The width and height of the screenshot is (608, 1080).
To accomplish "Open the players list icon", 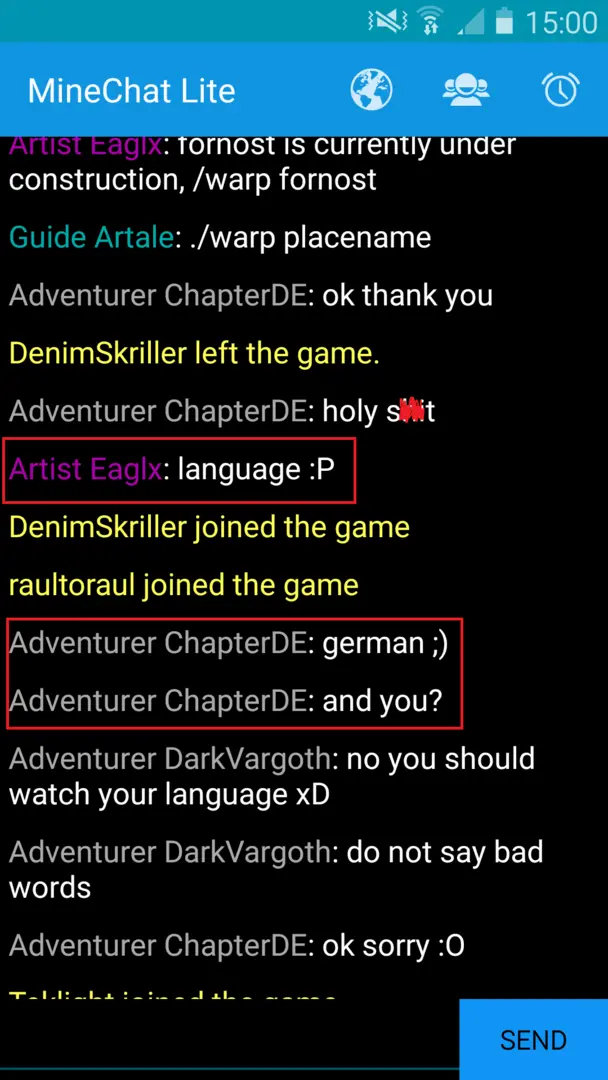I will 466,90.
